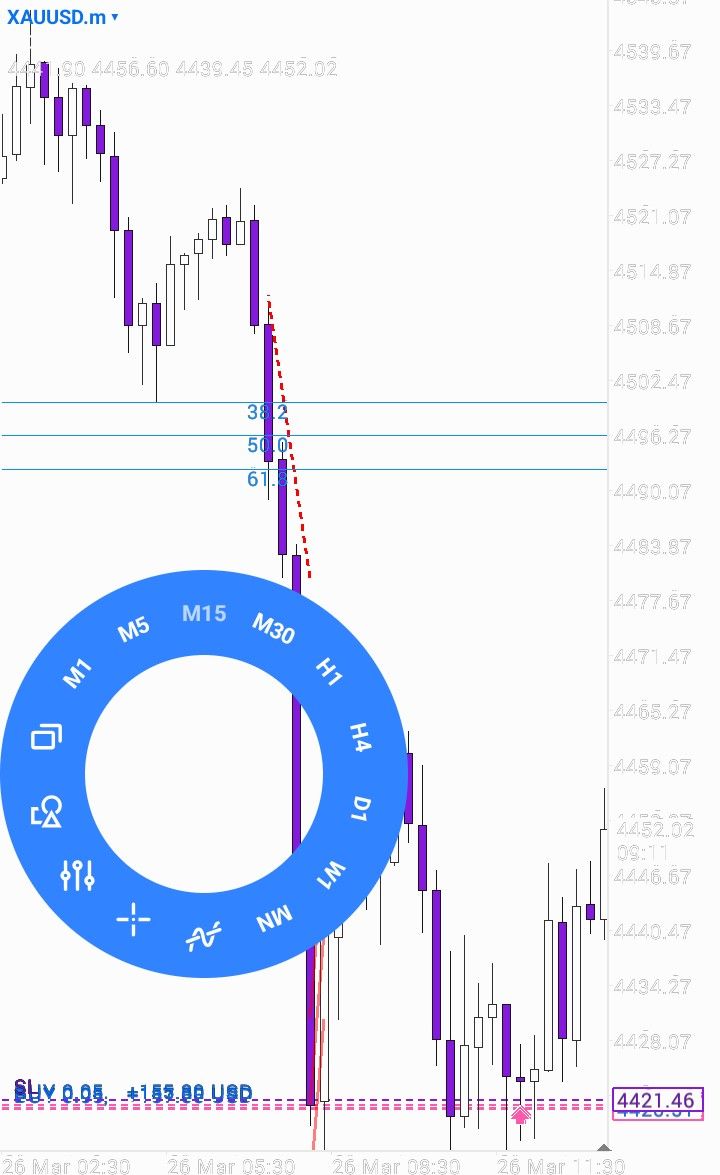Switch to the H1 timeframe
This screenshot has height=1175, width=720.
(329, 672)
